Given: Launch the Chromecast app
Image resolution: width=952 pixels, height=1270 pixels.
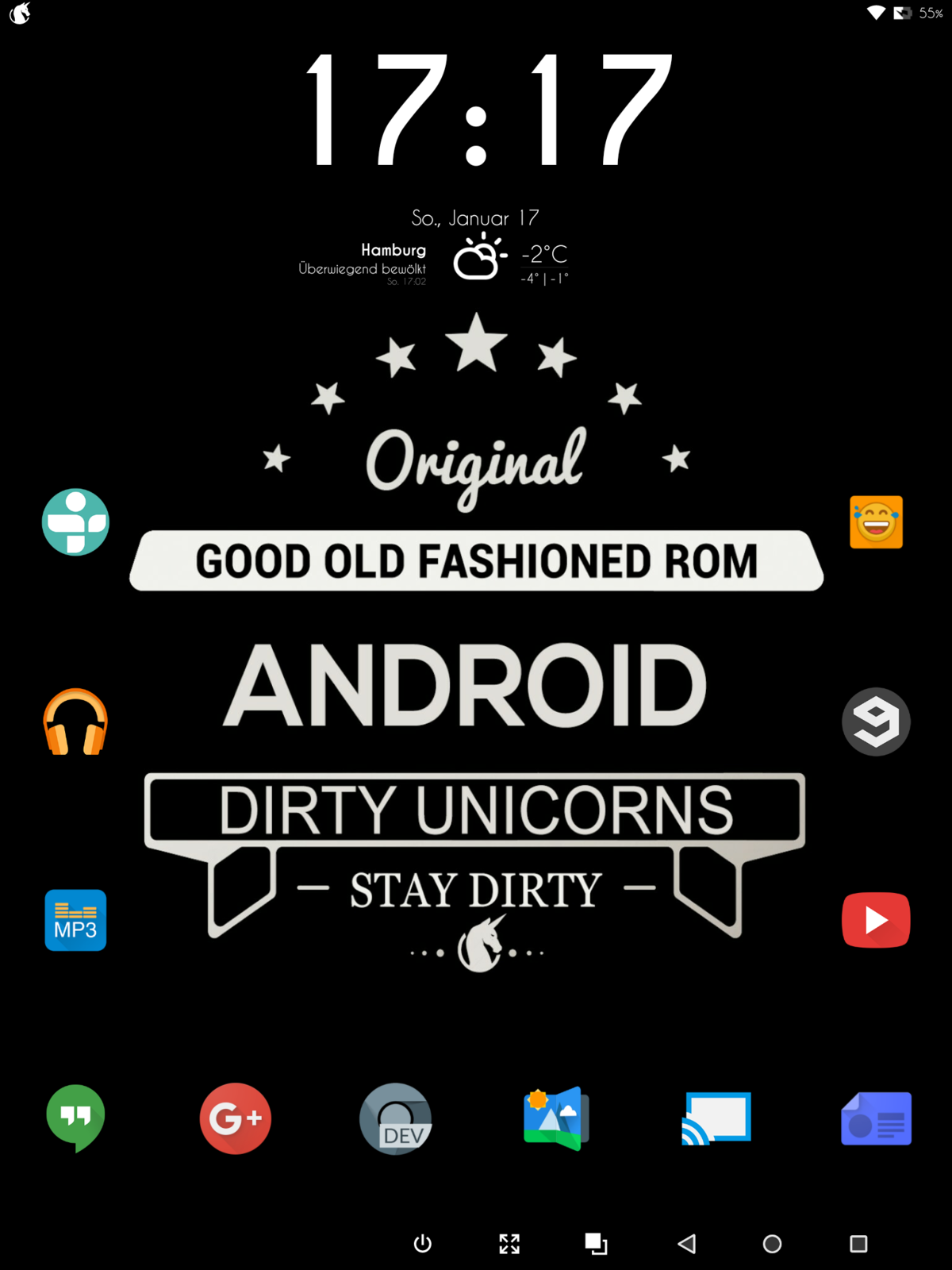Looking at the screenshot, I should pyautogui.click(x=716, y=1118).
